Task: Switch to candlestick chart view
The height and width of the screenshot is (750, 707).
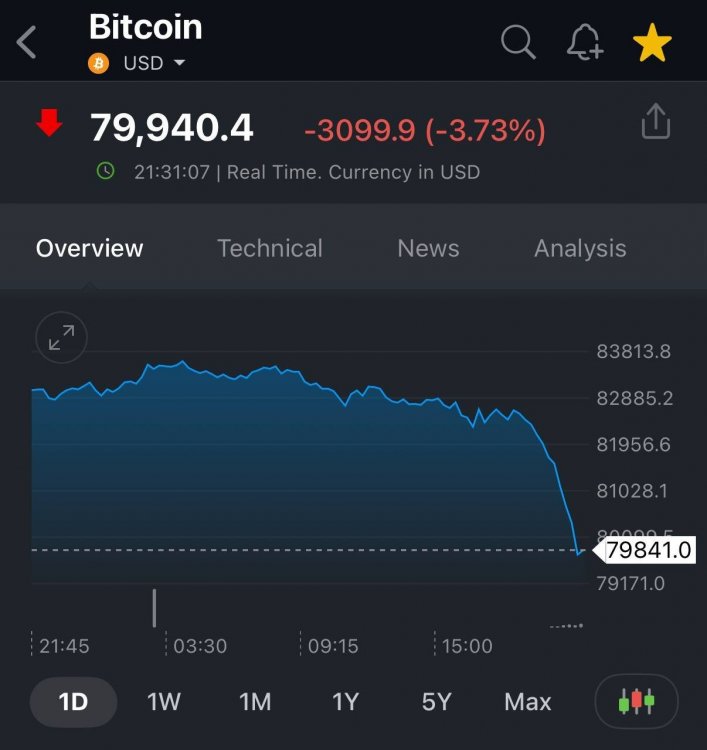Action: click(636, 701)
